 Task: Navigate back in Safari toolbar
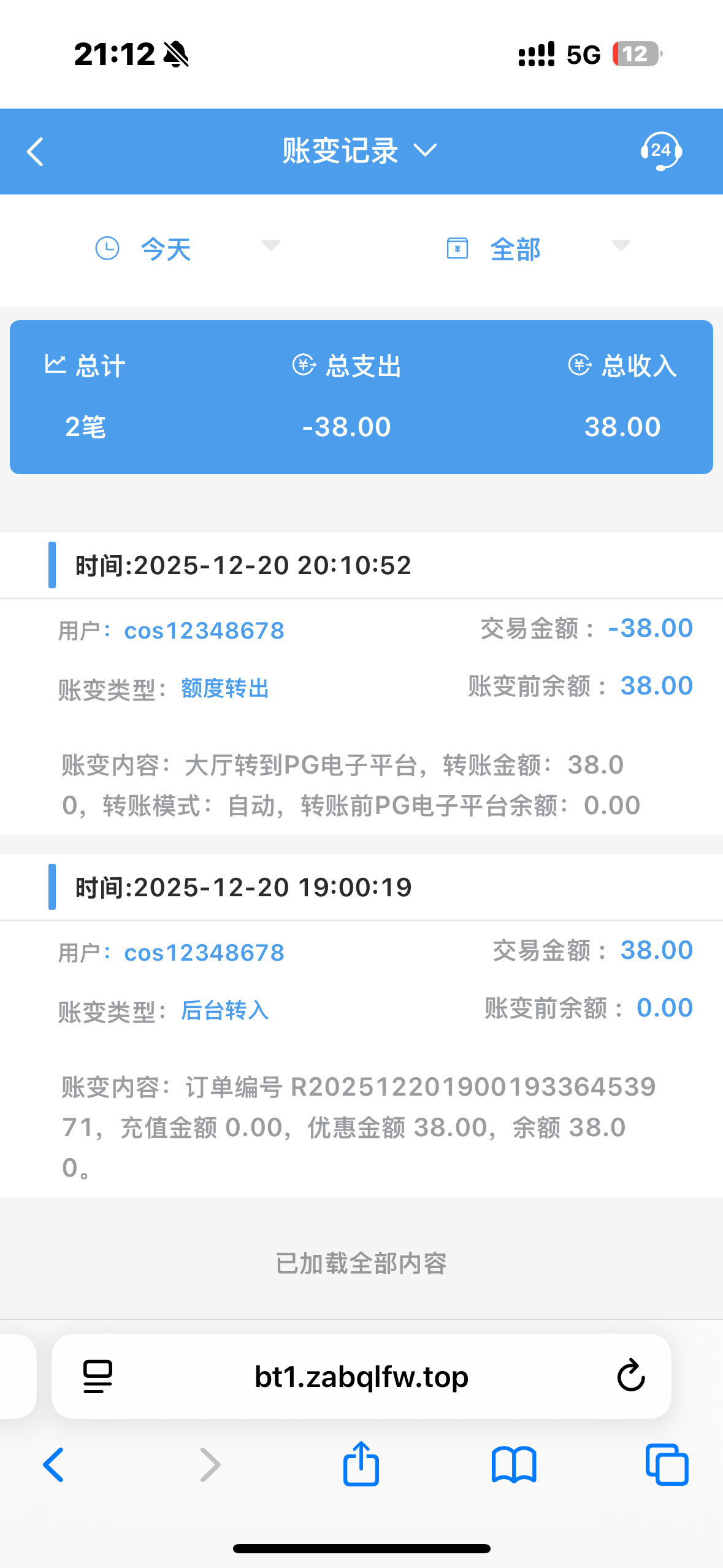point(54,1465)
